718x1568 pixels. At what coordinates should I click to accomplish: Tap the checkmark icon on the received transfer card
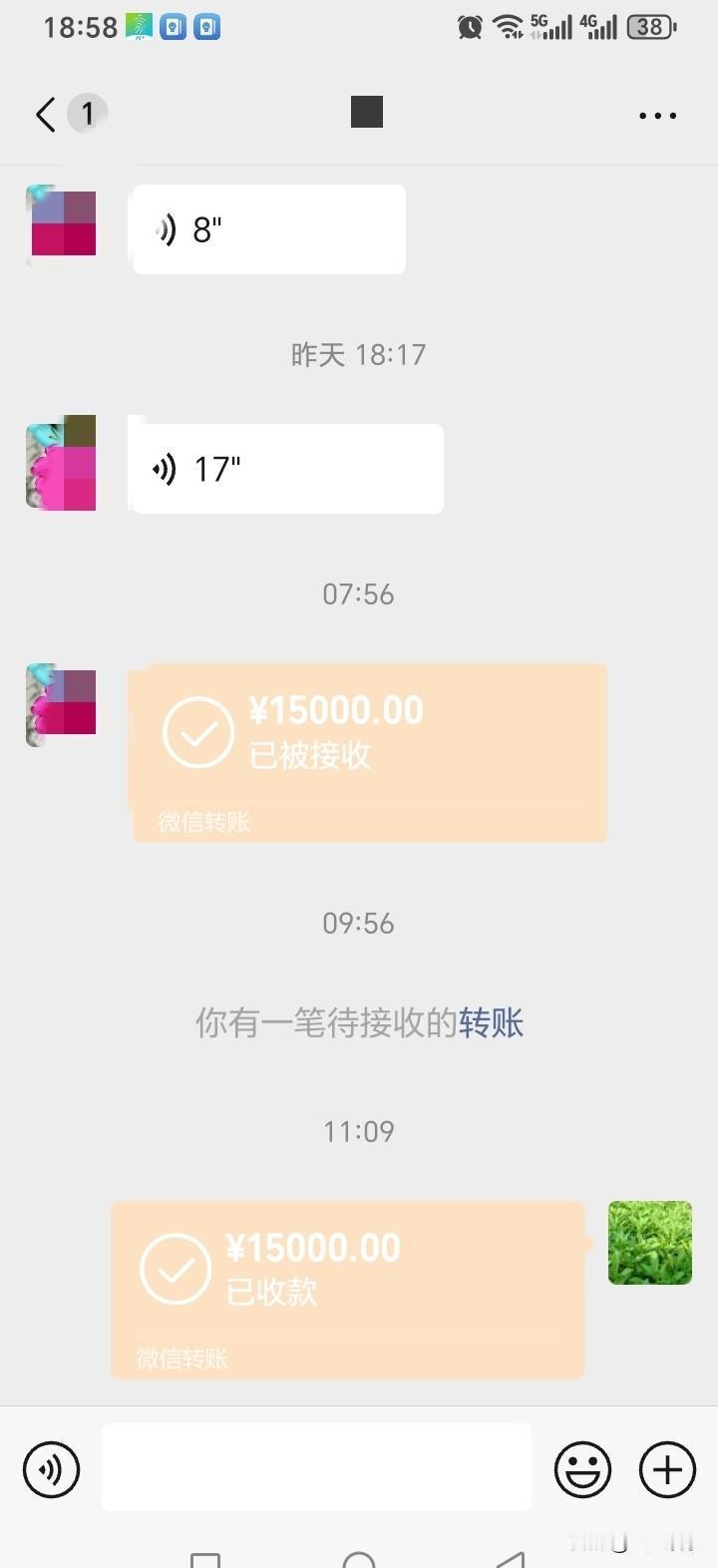click(198, 731)
